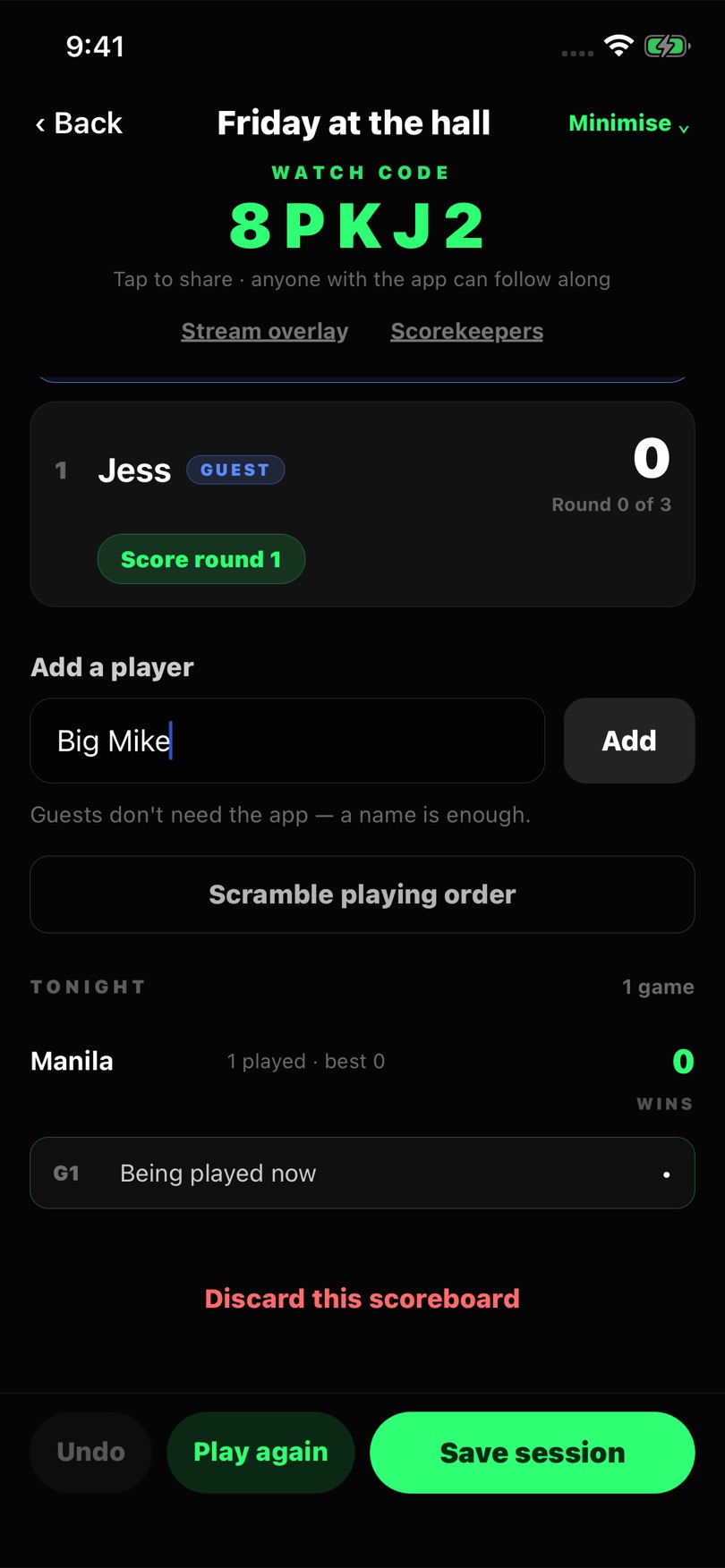The height and width of the screenshot is (1568, 725).
Task: Start another game with Play again
Action: pos(260,1452)
